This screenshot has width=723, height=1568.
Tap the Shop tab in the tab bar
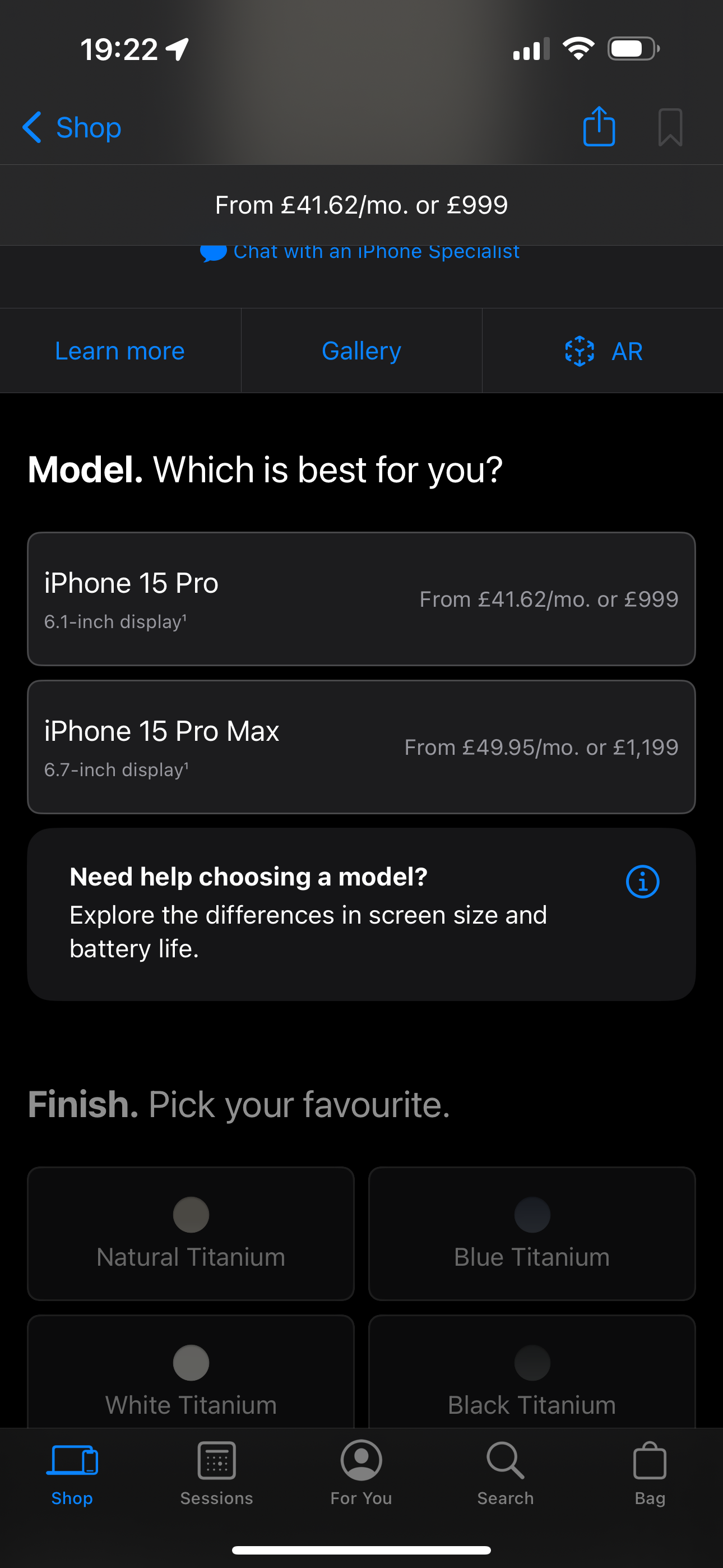[x=72, y=1472]
